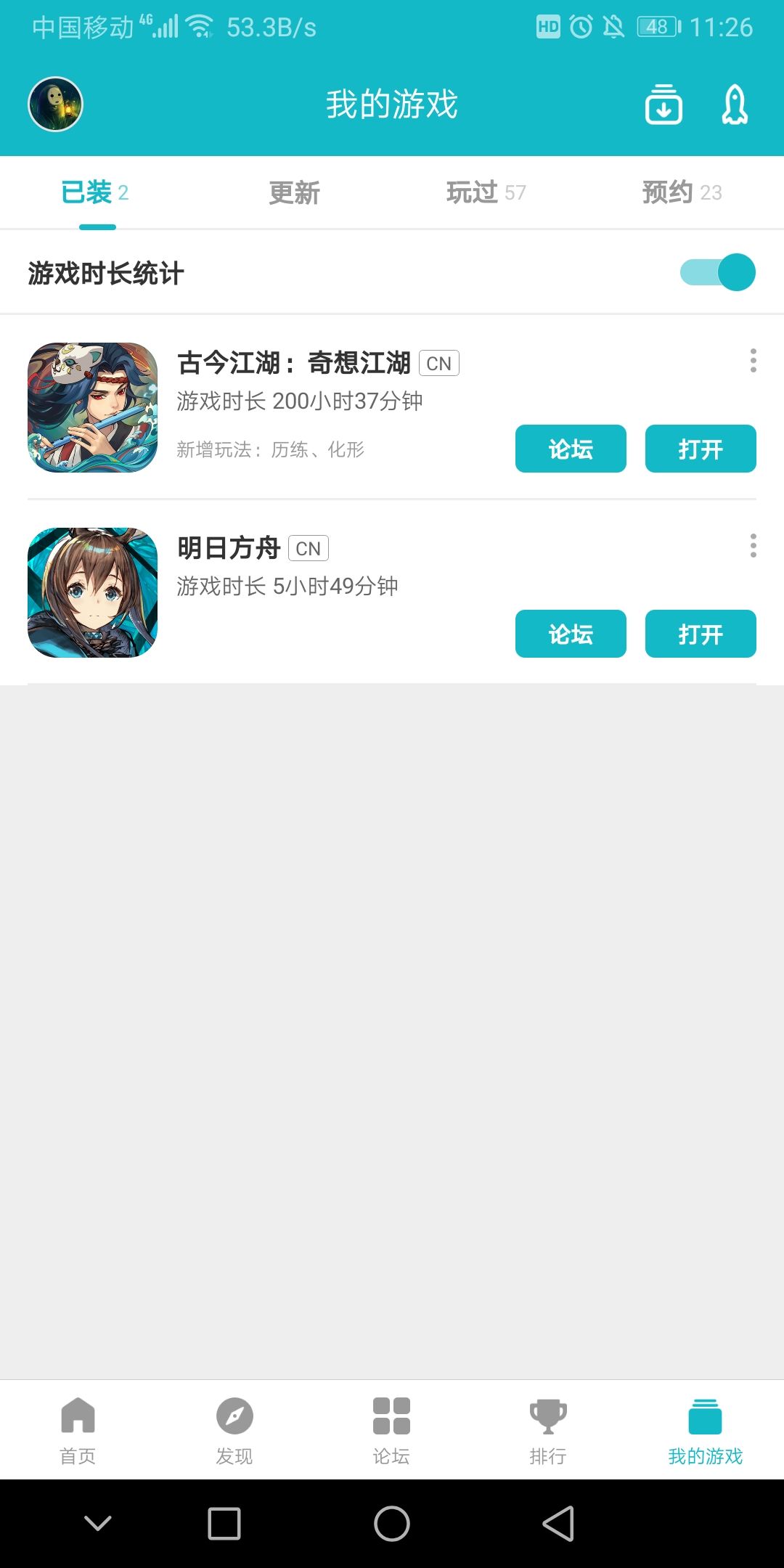784x1568 pixels.
Task: Select the 已装 tab
Action: point(95,192)
